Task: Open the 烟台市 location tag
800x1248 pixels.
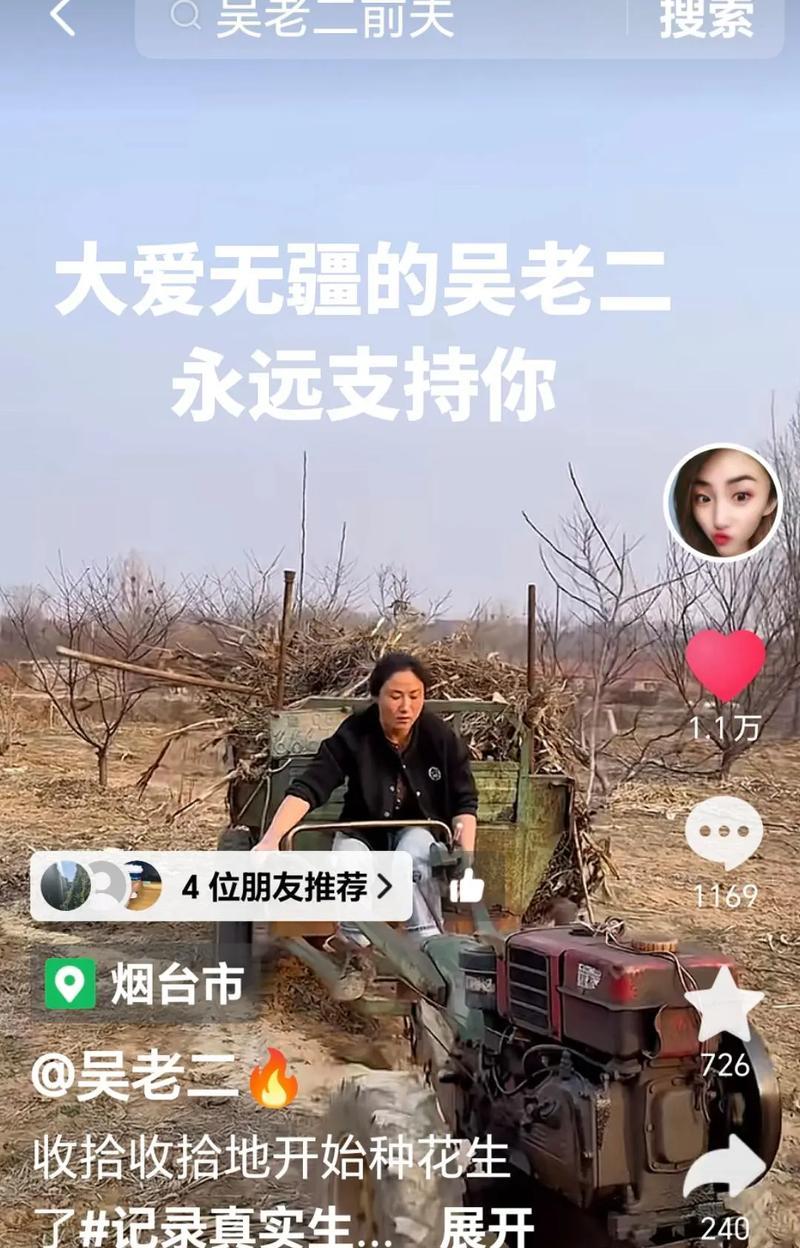Action: 147,985
